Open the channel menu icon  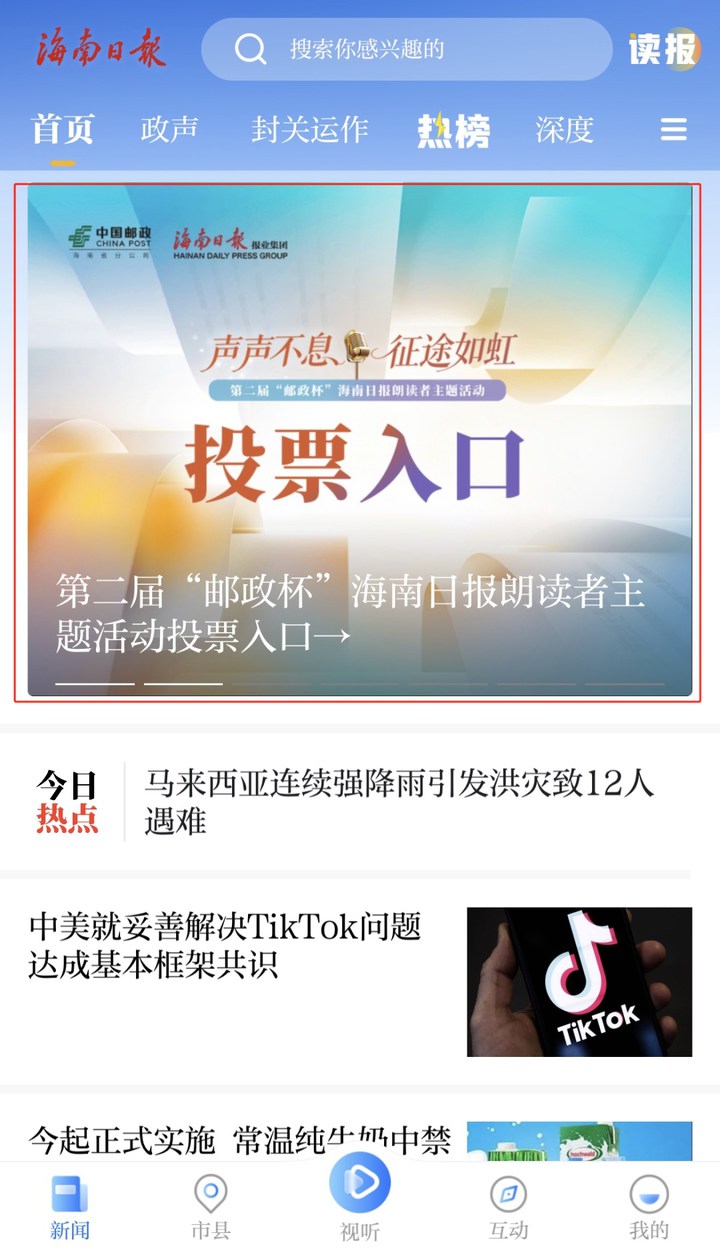pyautogui.click(x=674, y=130)
